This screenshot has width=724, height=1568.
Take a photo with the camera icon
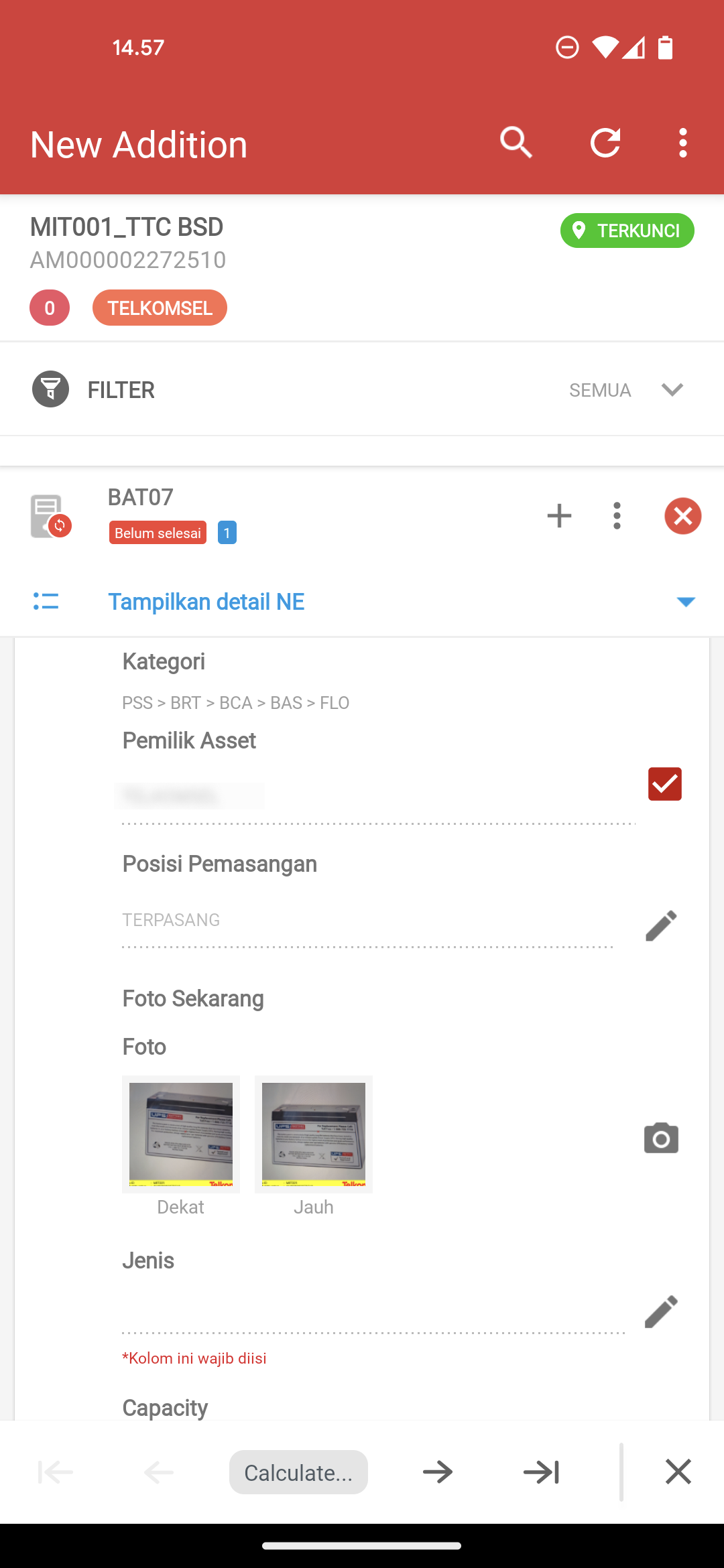pyautogui.click(x=661, y=1138)
